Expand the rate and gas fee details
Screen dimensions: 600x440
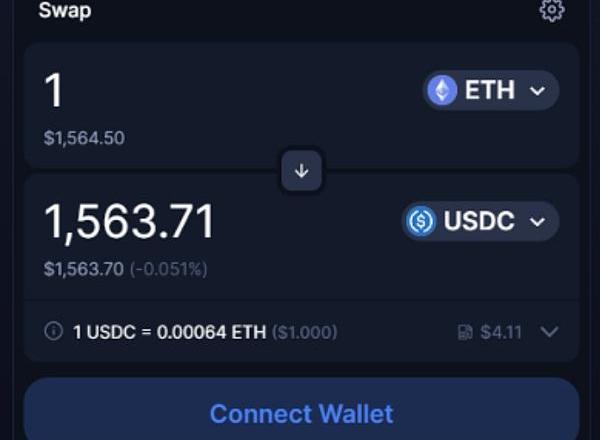point(549,332)
